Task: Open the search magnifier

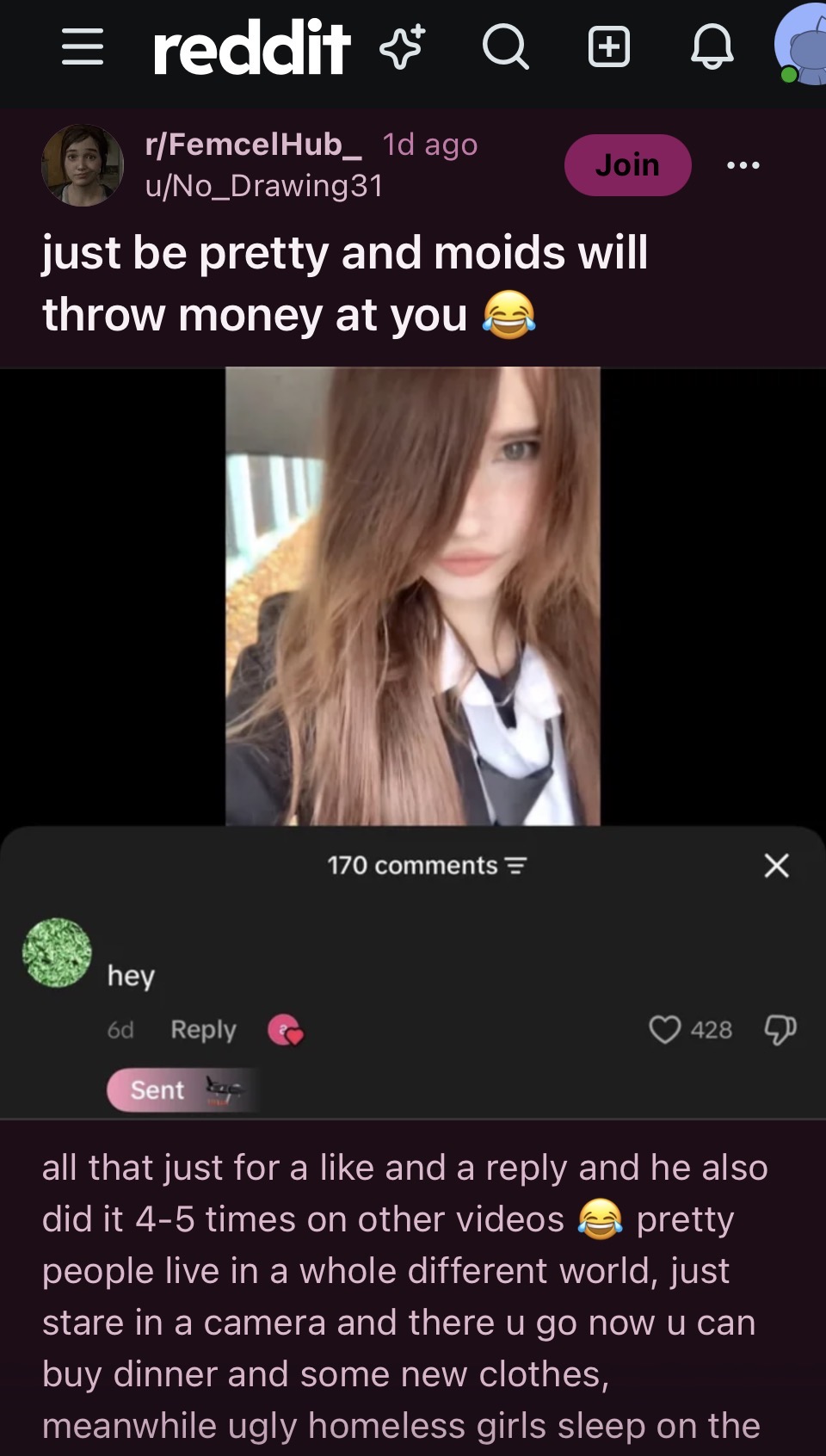Action: click(505, 46)
